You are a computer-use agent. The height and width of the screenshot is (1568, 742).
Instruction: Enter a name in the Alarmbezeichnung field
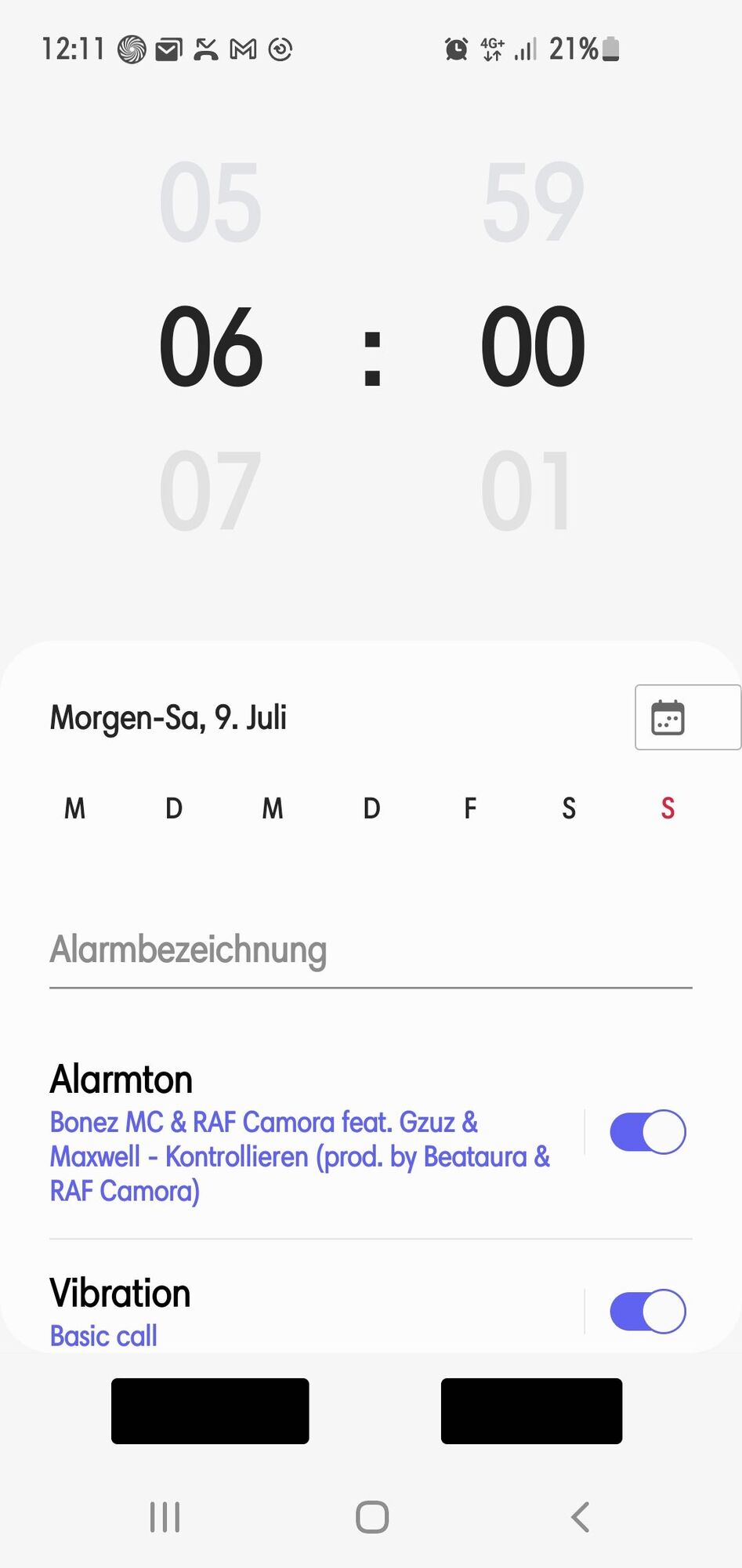(x=370, y=951)
